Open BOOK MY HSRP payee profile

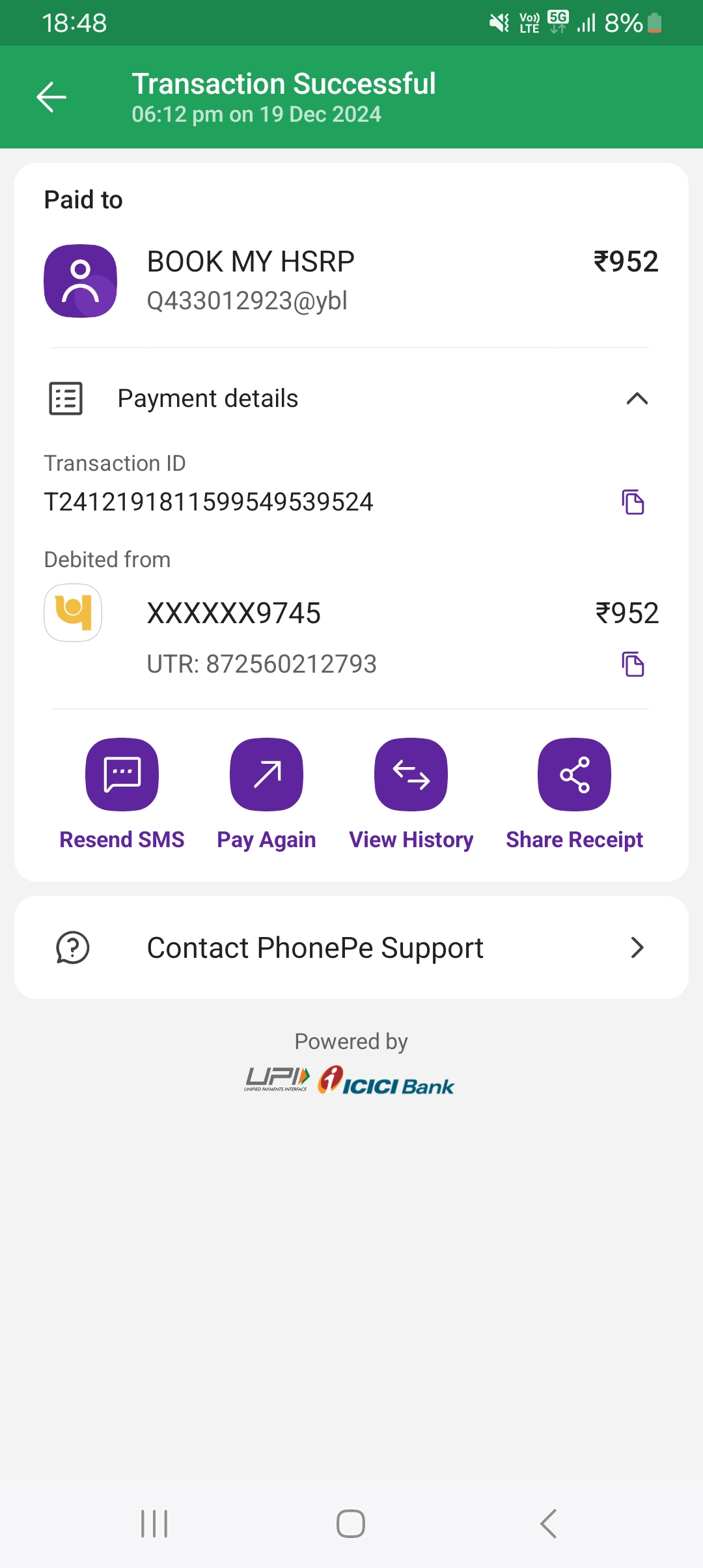(x=81, y=281)
